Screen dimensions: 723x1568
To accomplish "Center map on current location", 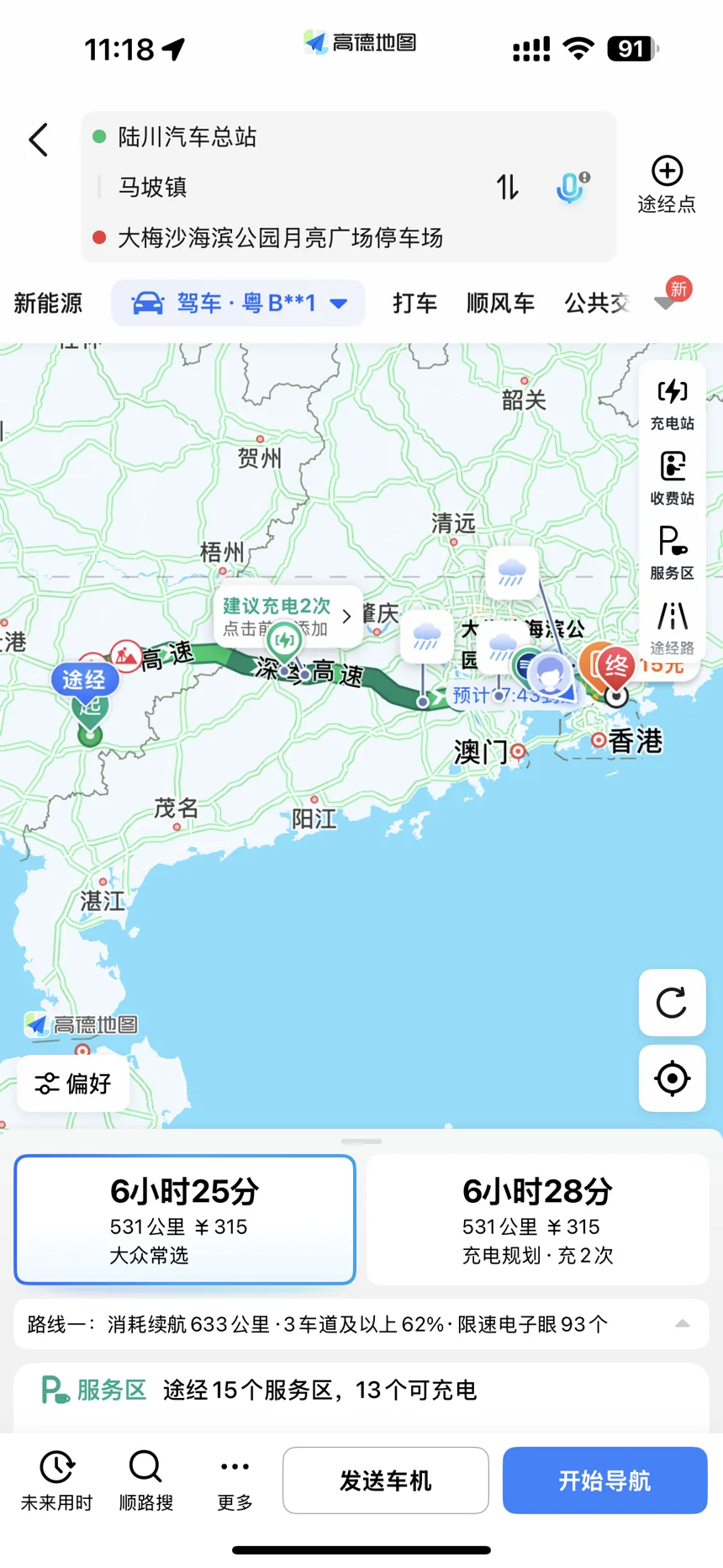I will (672, 1078).
